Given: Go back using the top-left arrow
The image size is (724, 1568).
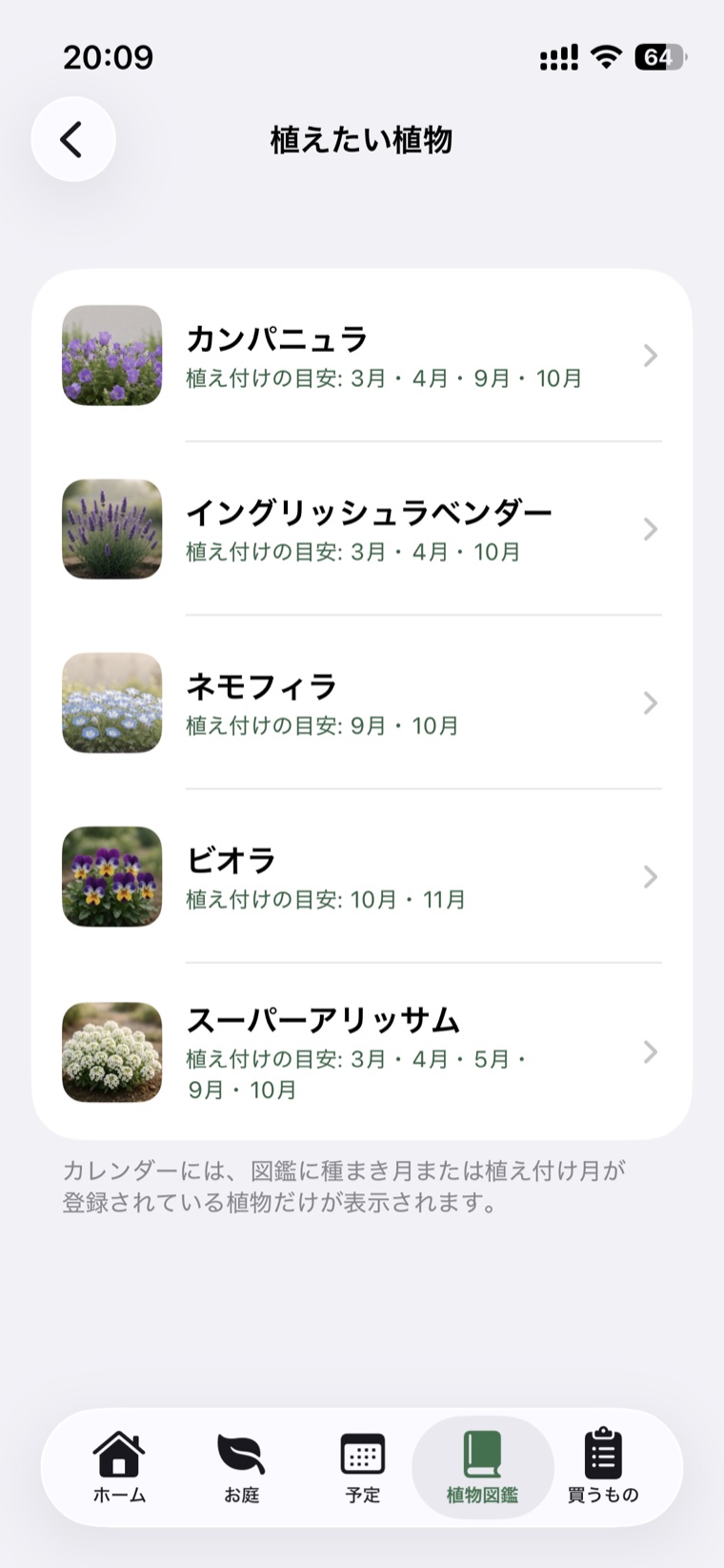Looking at the screenshot, I should (x=73, y=139).
